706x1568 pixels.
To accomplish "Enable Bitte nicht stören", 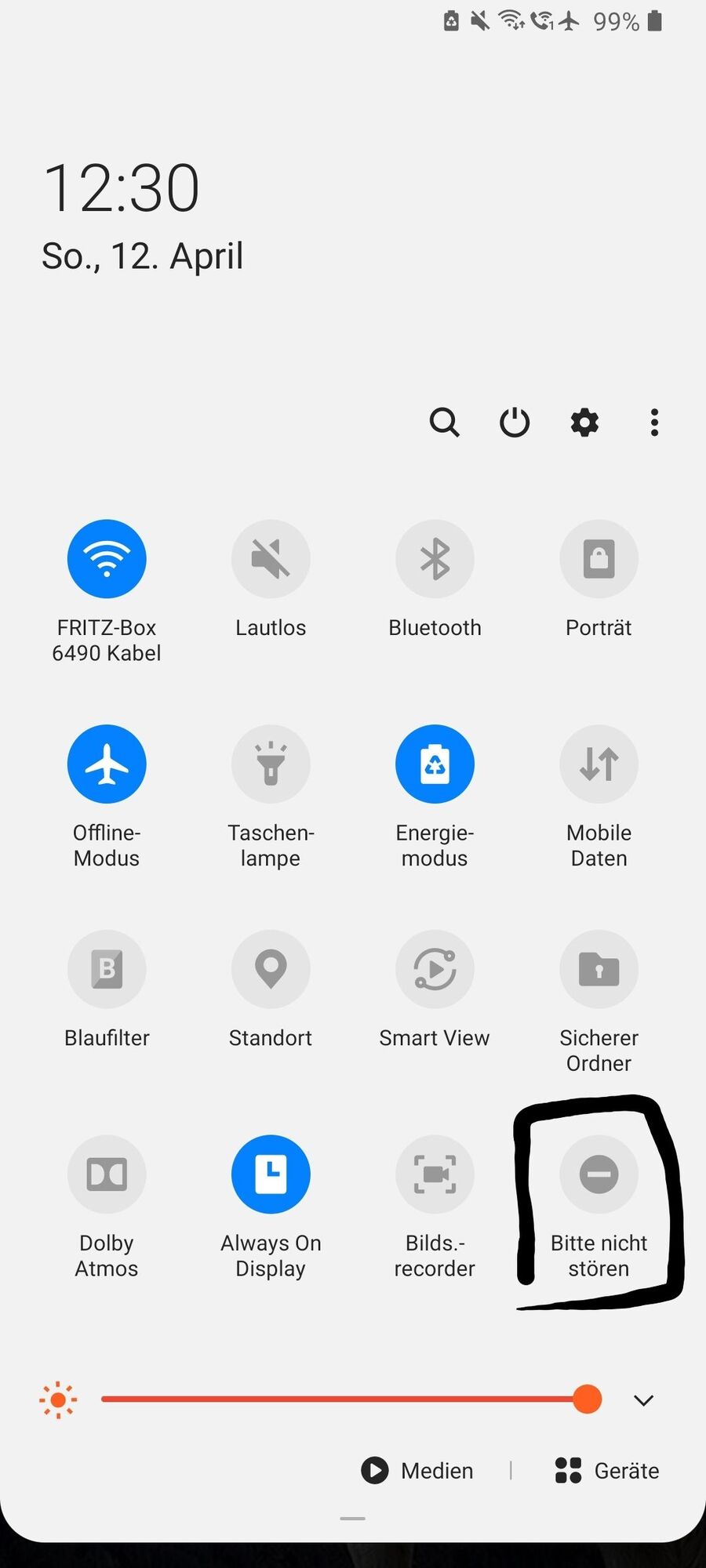I will click(x=599, y=1174).
